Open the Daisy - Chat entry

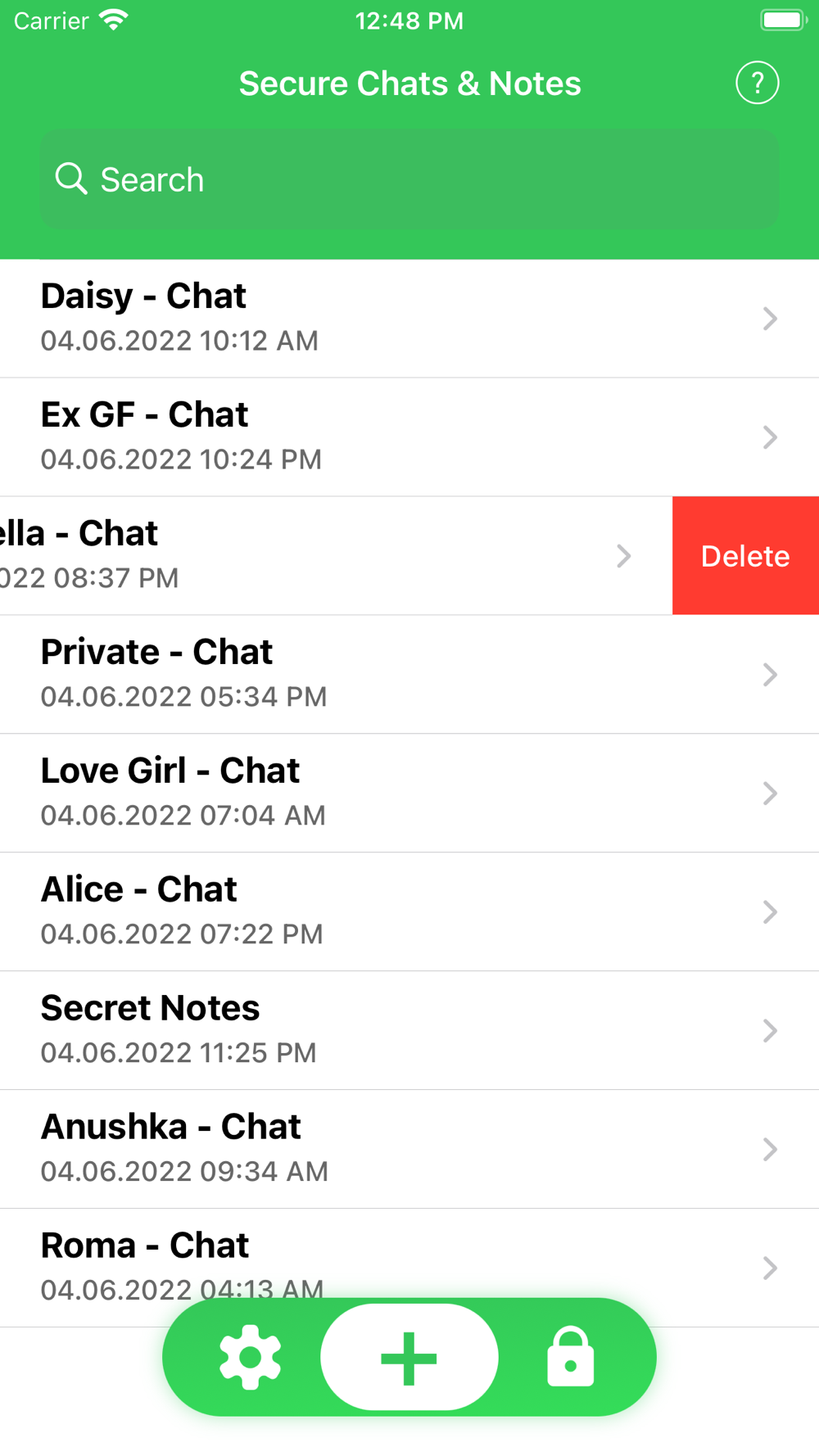(x=409, y=319)
